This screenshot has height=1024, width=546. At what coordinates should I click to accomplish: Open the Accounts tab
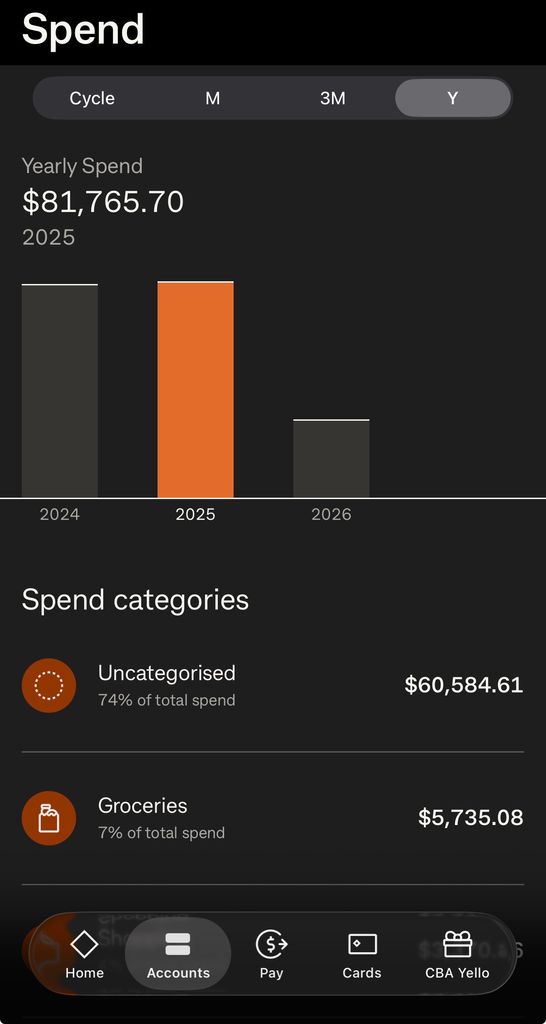coord(178,954)
